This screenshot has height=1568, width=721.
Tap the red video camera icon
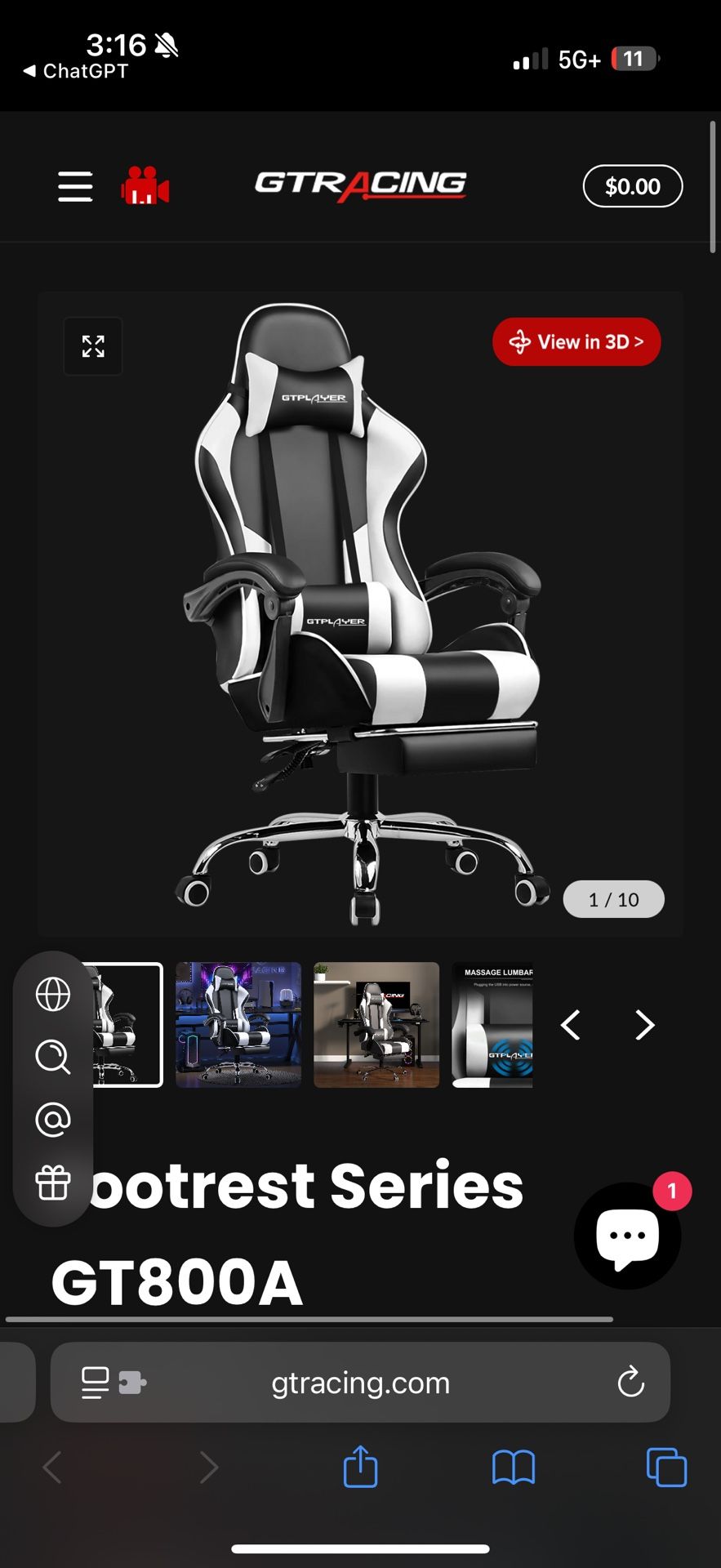[x=145, y=186]
